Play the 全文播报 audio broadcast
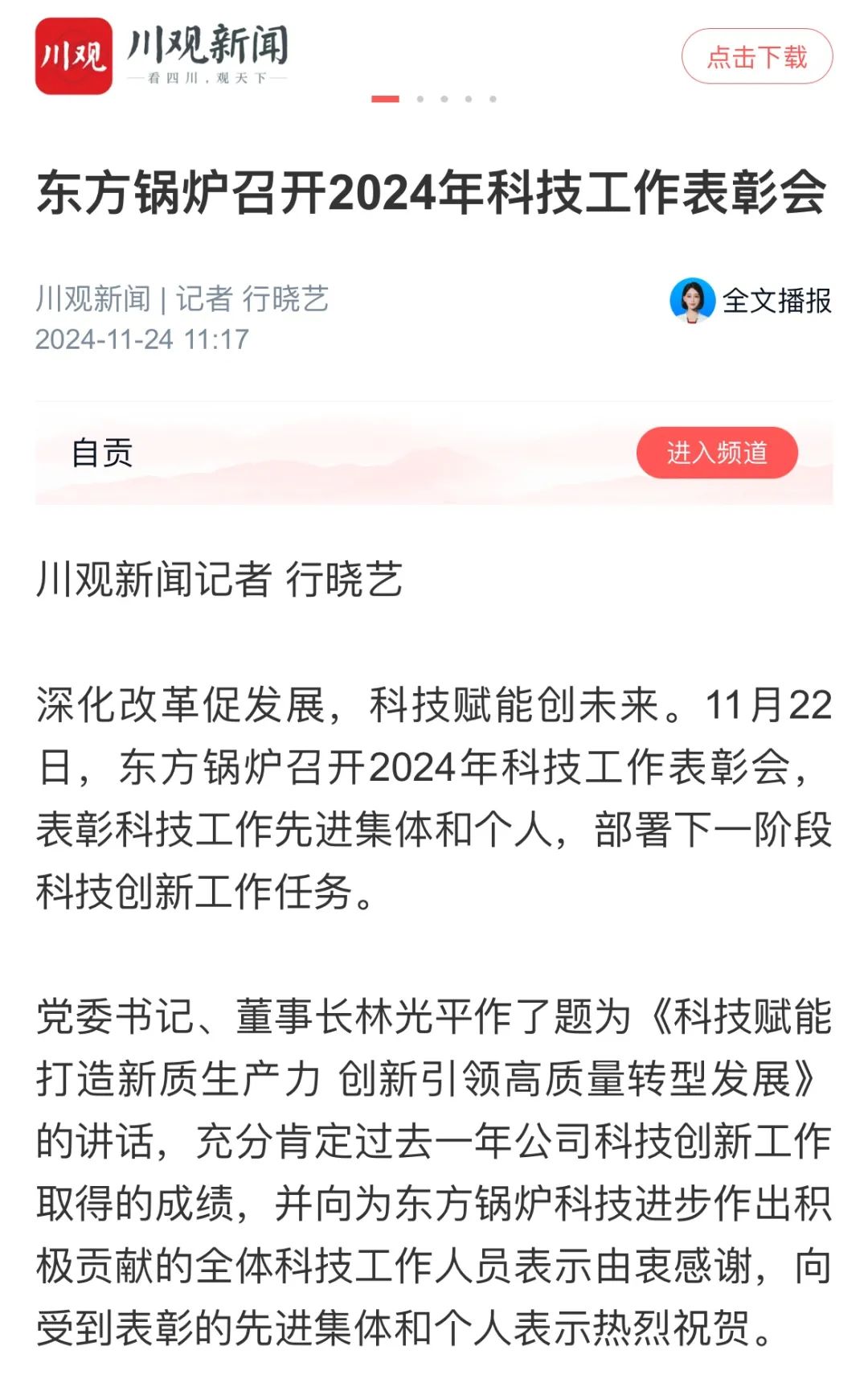Image resolution: width=868 pixels, height=1379 pixels. (751, 301)
